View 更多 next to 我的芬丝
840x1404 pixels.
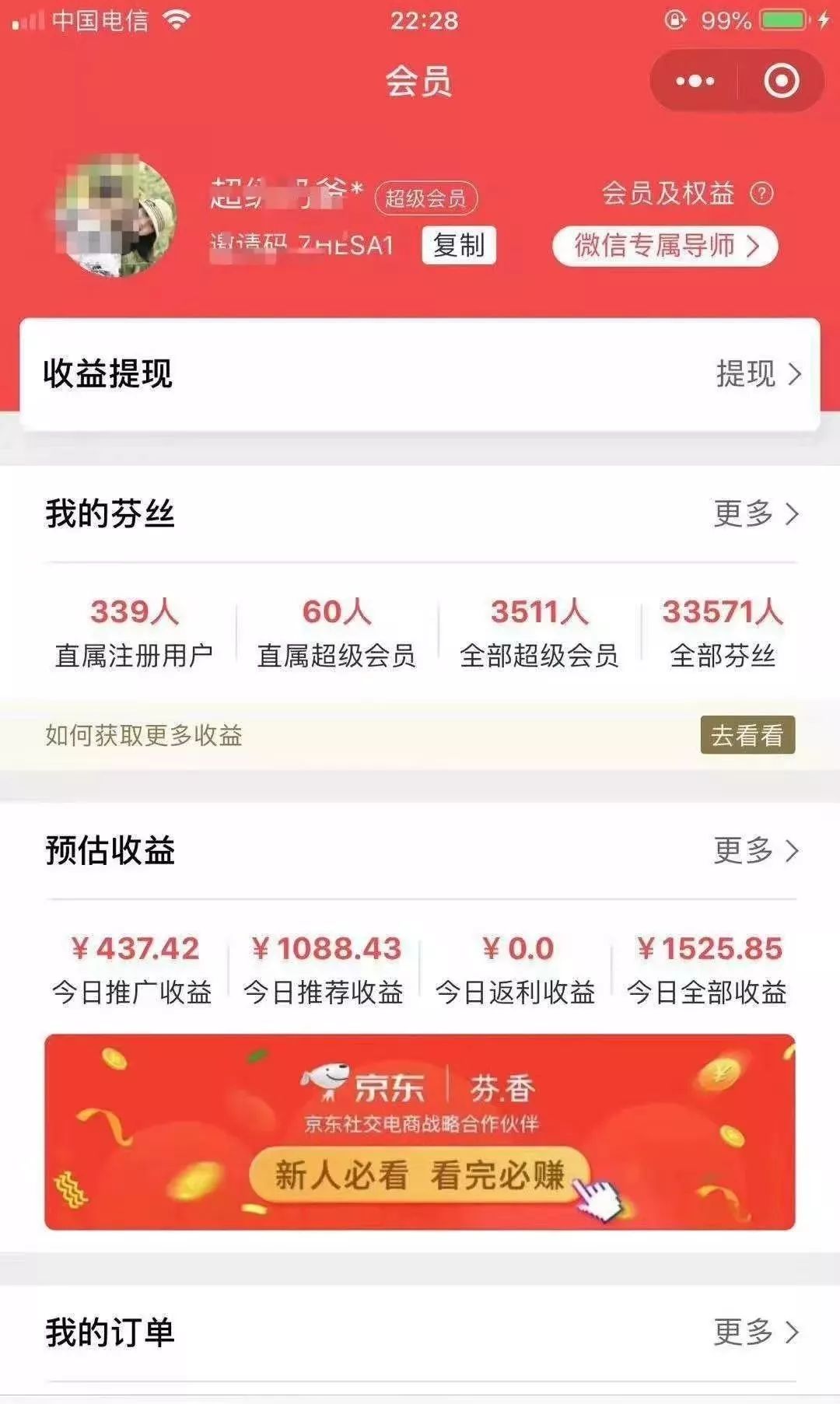point(757,513)
